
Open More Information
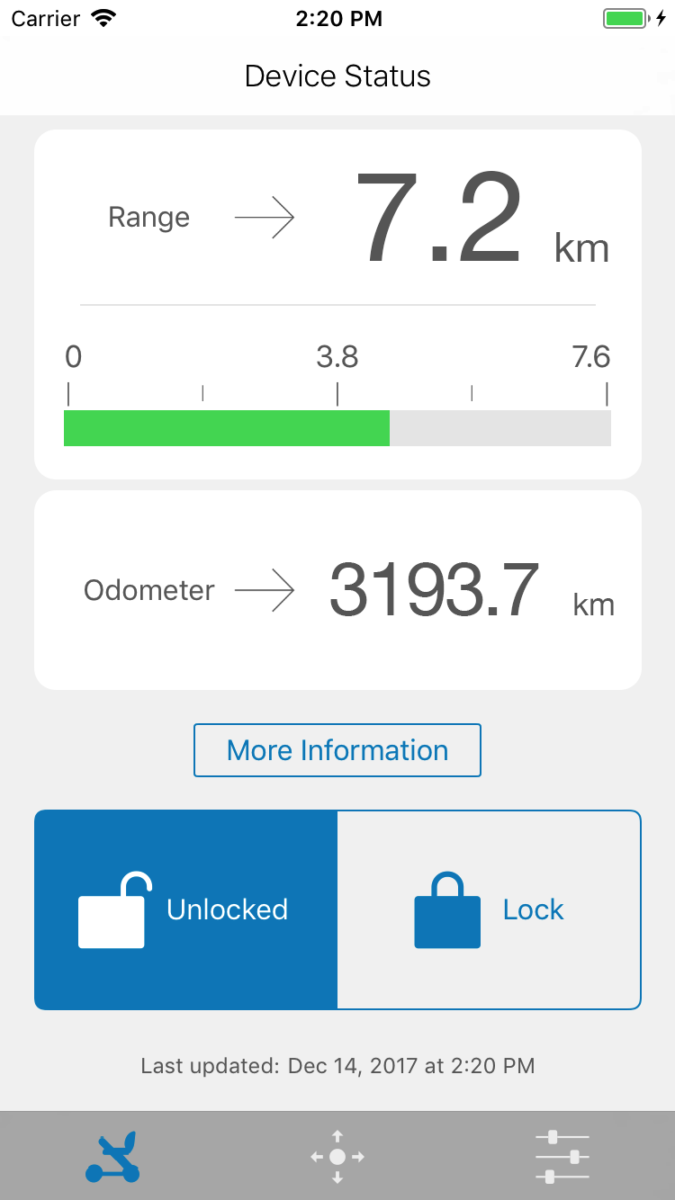337,750
